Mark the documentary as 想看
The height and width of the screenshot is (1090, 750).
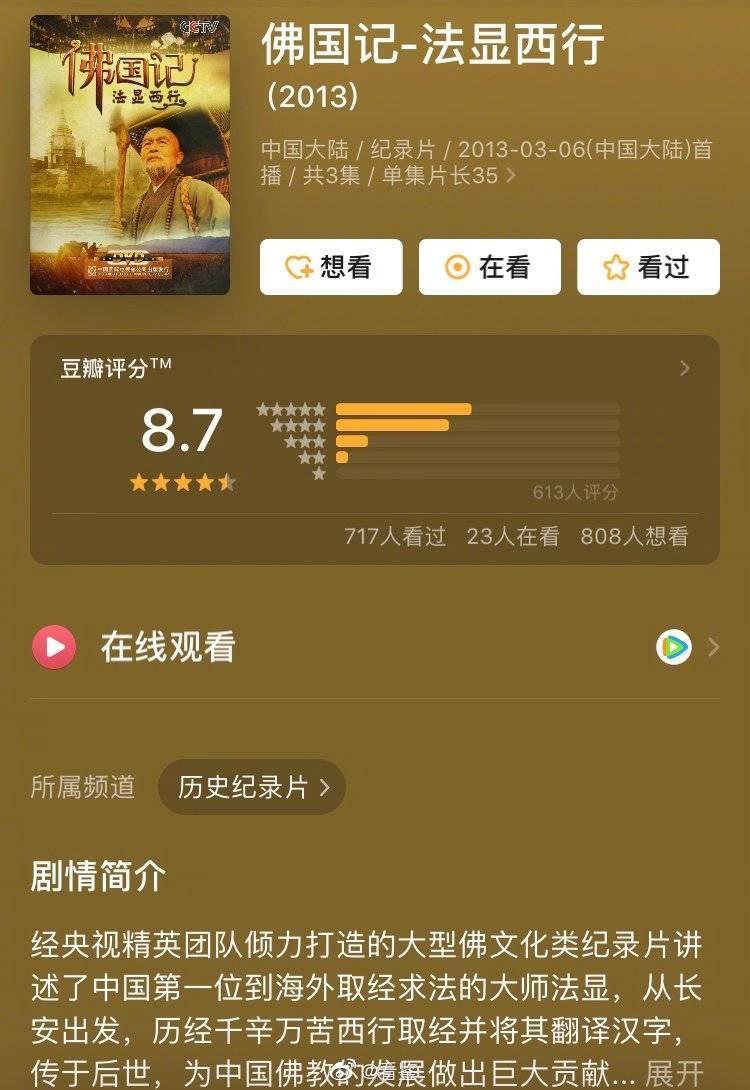pos(330,267)
